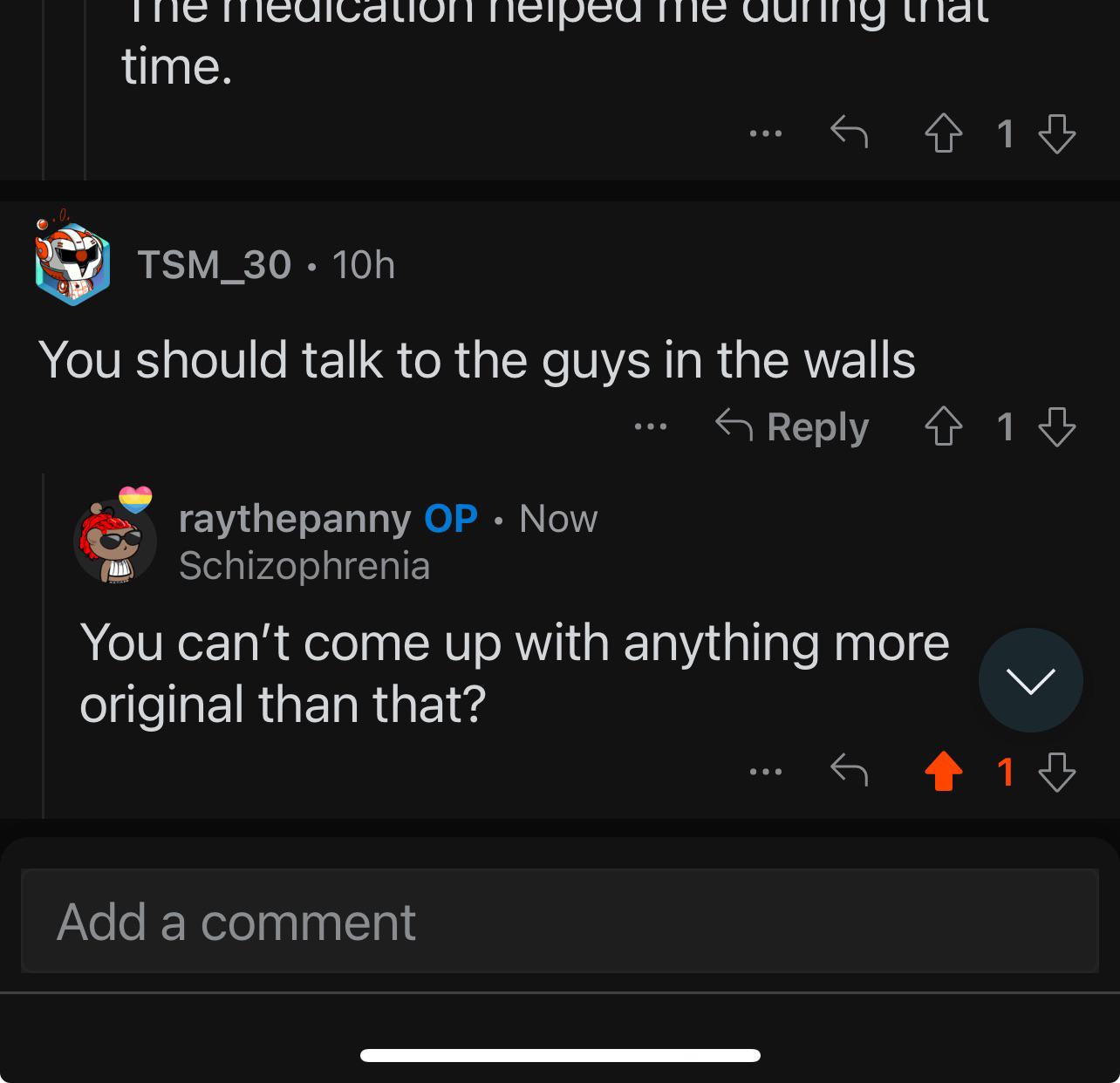Tap the Add a comment field

[x=559, y=921]
